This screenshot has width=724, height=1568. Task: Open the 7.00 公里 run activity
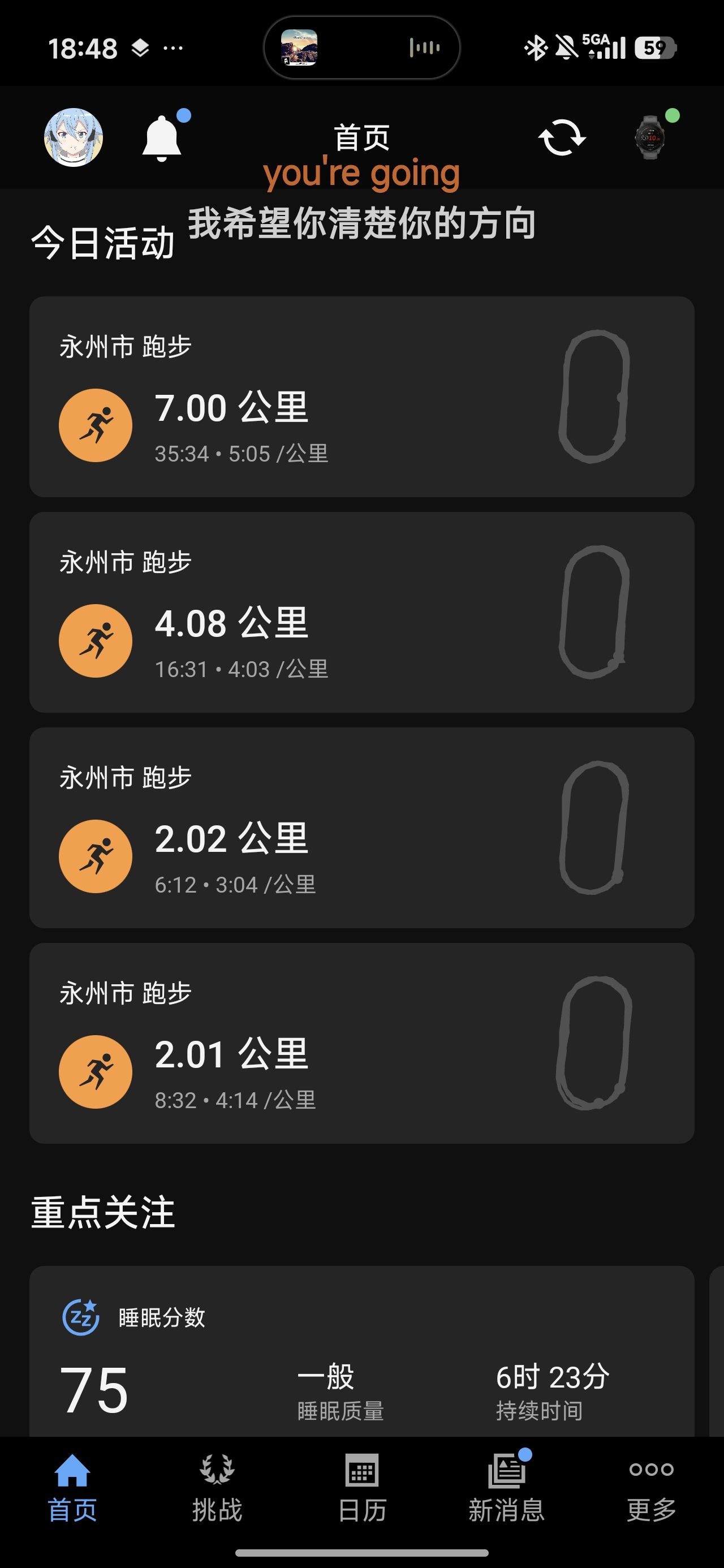click(x=361, y=397)
